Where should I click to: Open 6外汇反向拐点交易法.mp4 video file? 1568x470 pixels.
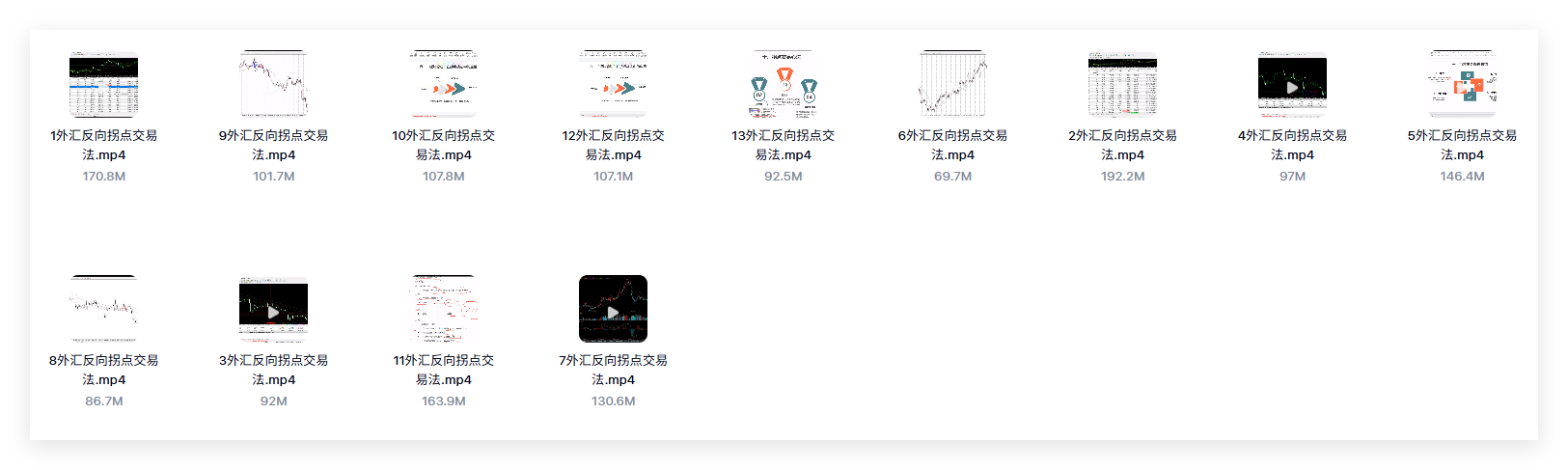coord(952,85)
